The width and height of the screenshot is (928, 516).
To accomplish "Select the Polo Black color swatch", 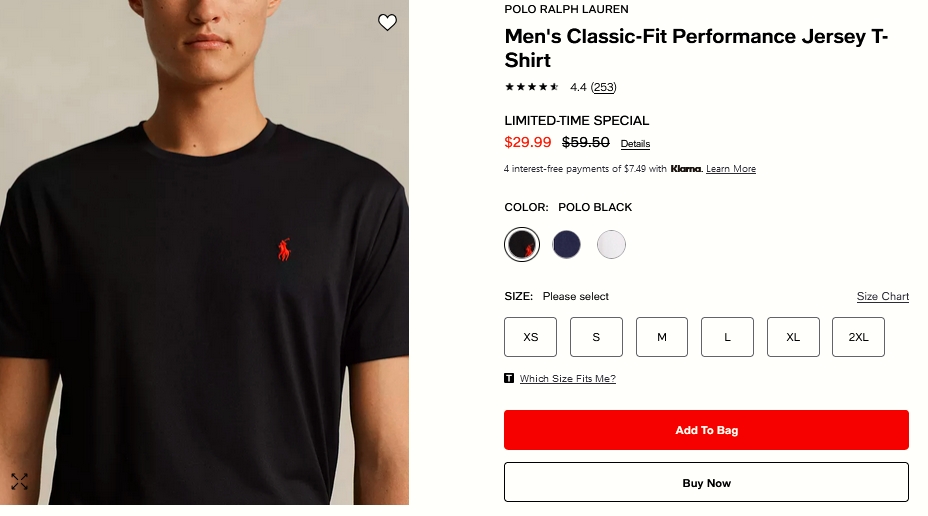I will [522, 244].
